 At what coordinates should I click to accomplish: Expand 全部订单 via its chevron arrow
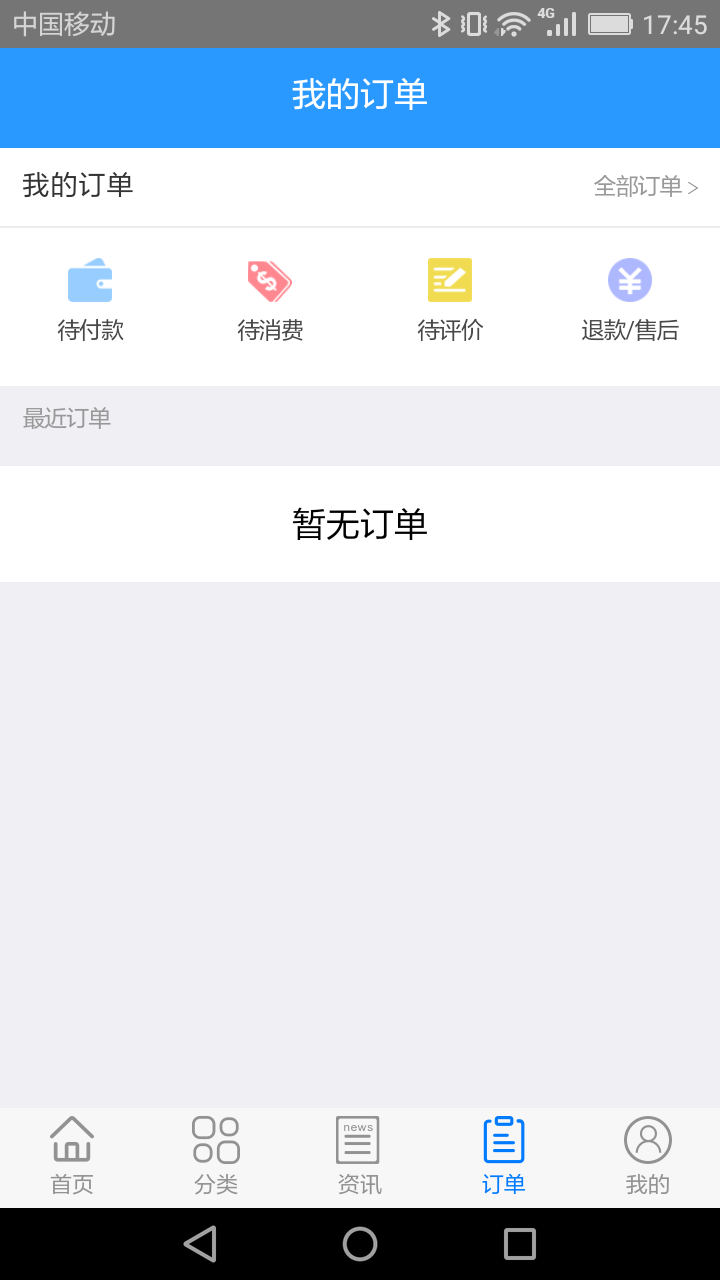pos(692,186)
